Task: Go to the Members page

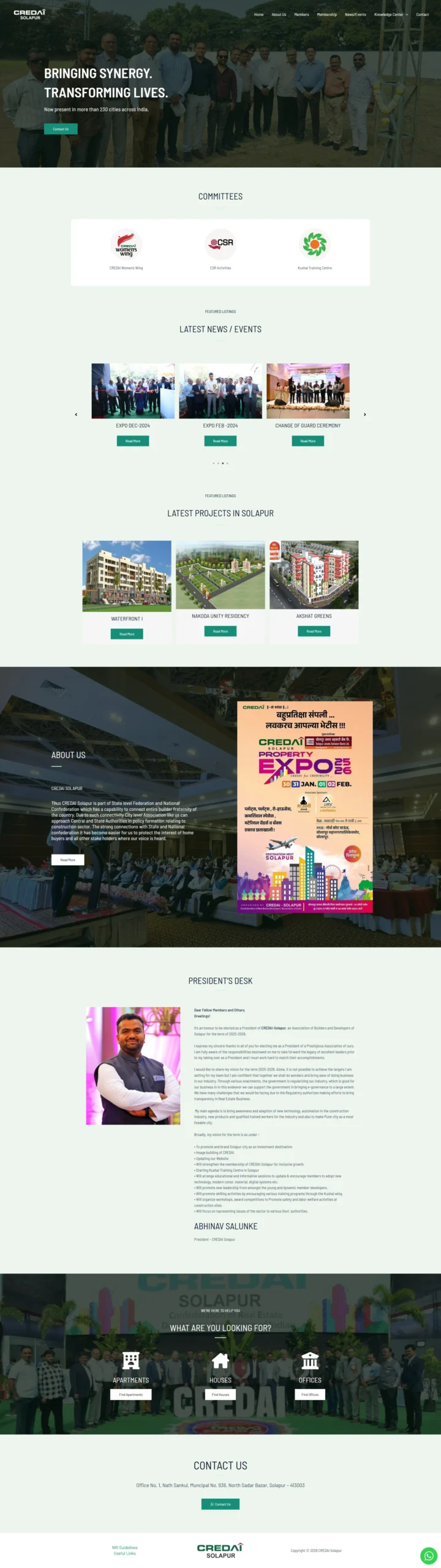Action: tap(301, 15)
